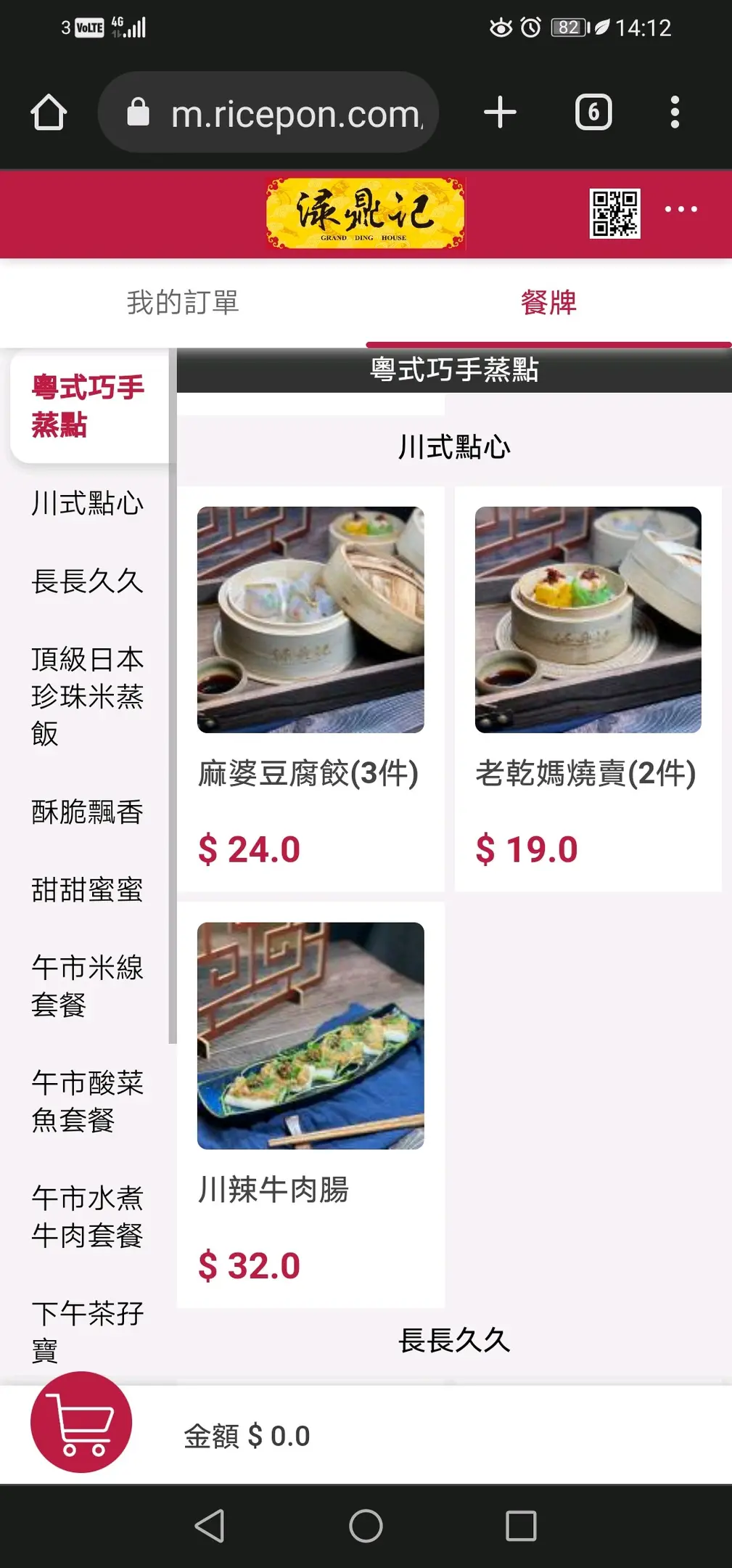732x1568 pixels.
Task: Select the 長長久久 category
Action: coord(87,581)
